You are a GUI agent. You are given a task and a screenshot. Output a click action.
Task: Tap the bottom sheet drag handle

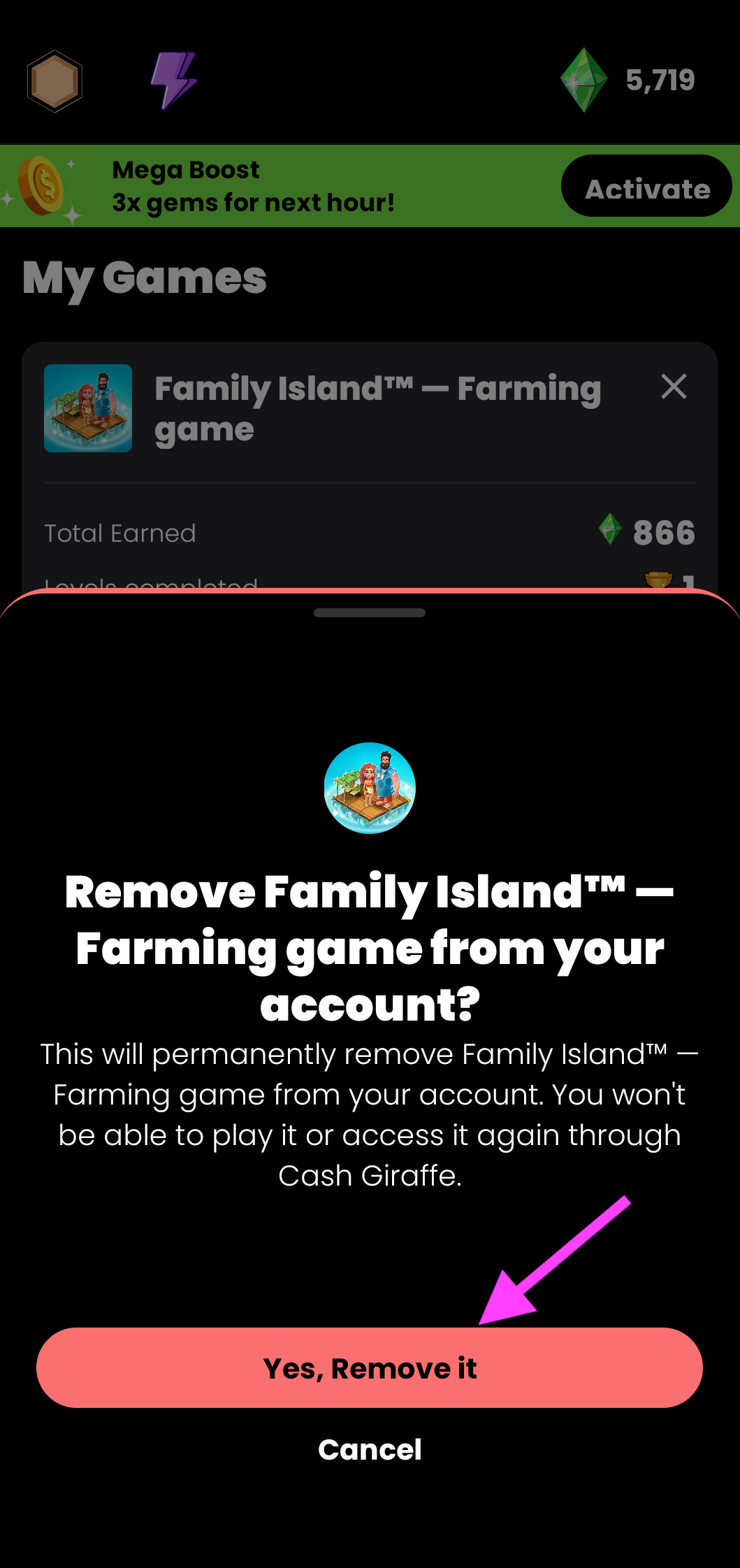370,612
